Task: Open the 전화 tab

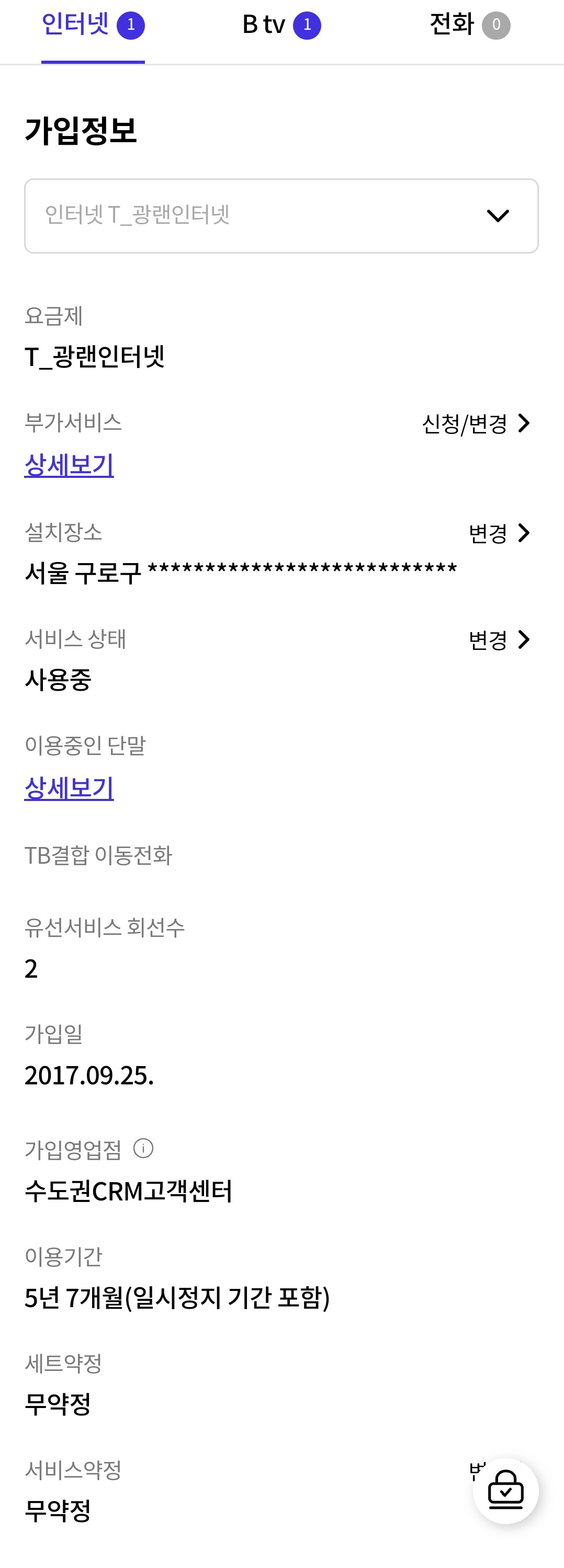Action: point(469,26)
